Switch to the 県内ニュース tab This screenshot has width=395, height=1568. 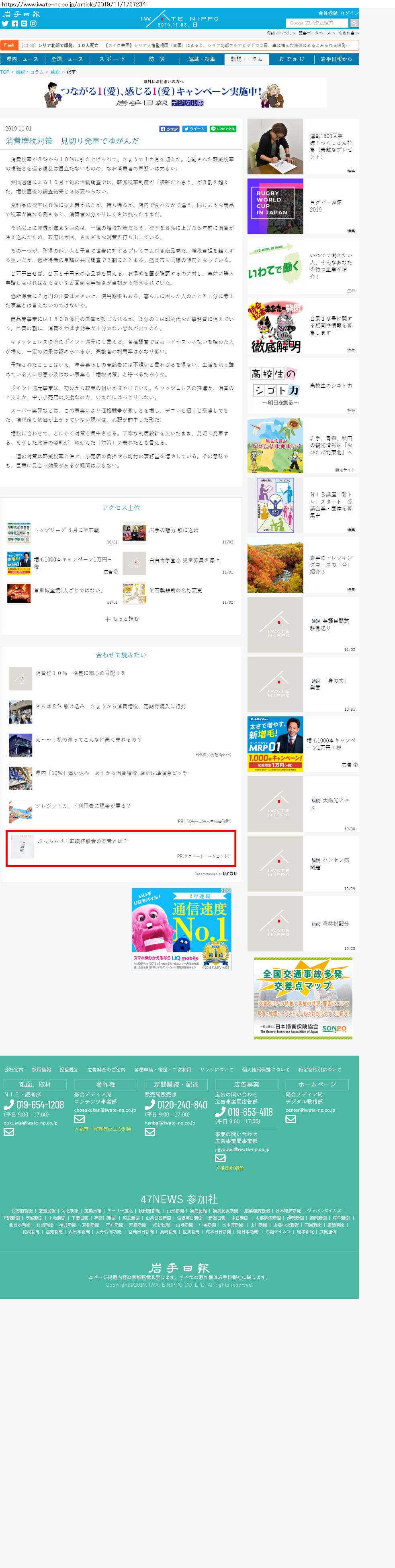coord(22,59)
